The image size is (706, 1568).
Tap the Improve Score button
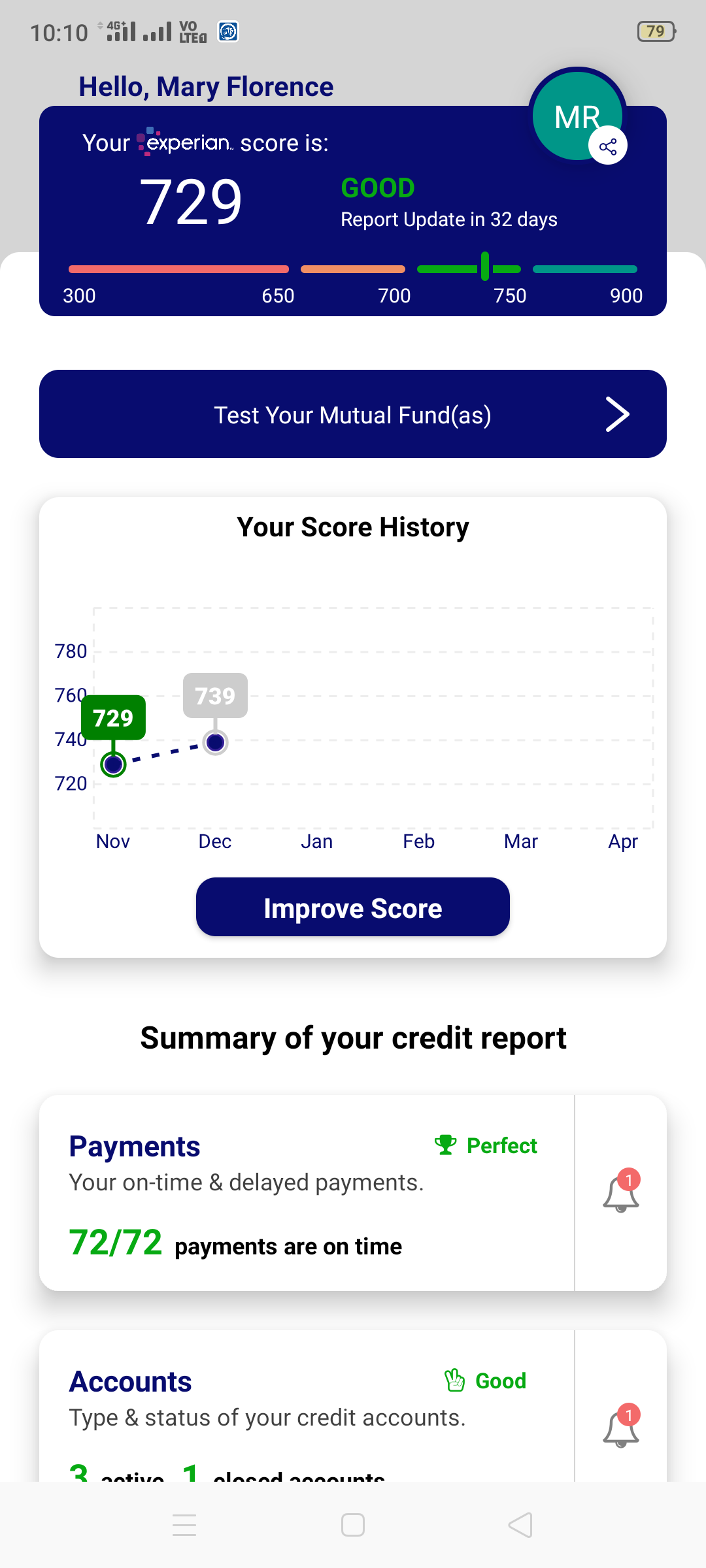click(353, 907)
